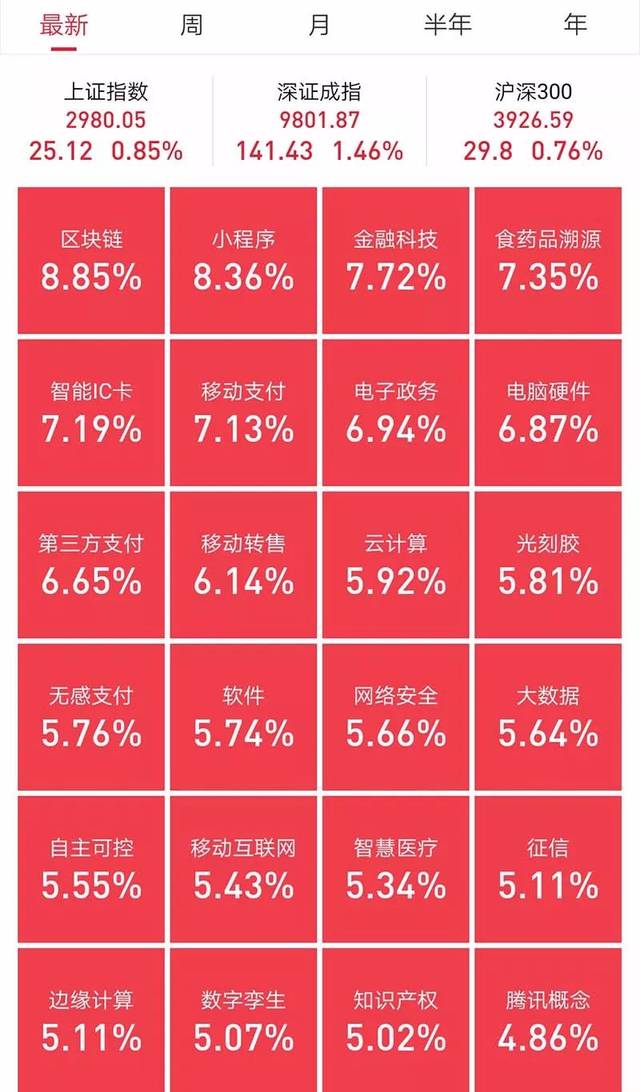
Task: Open the 小程序 sector tile
Action: [x=243, y=260]
